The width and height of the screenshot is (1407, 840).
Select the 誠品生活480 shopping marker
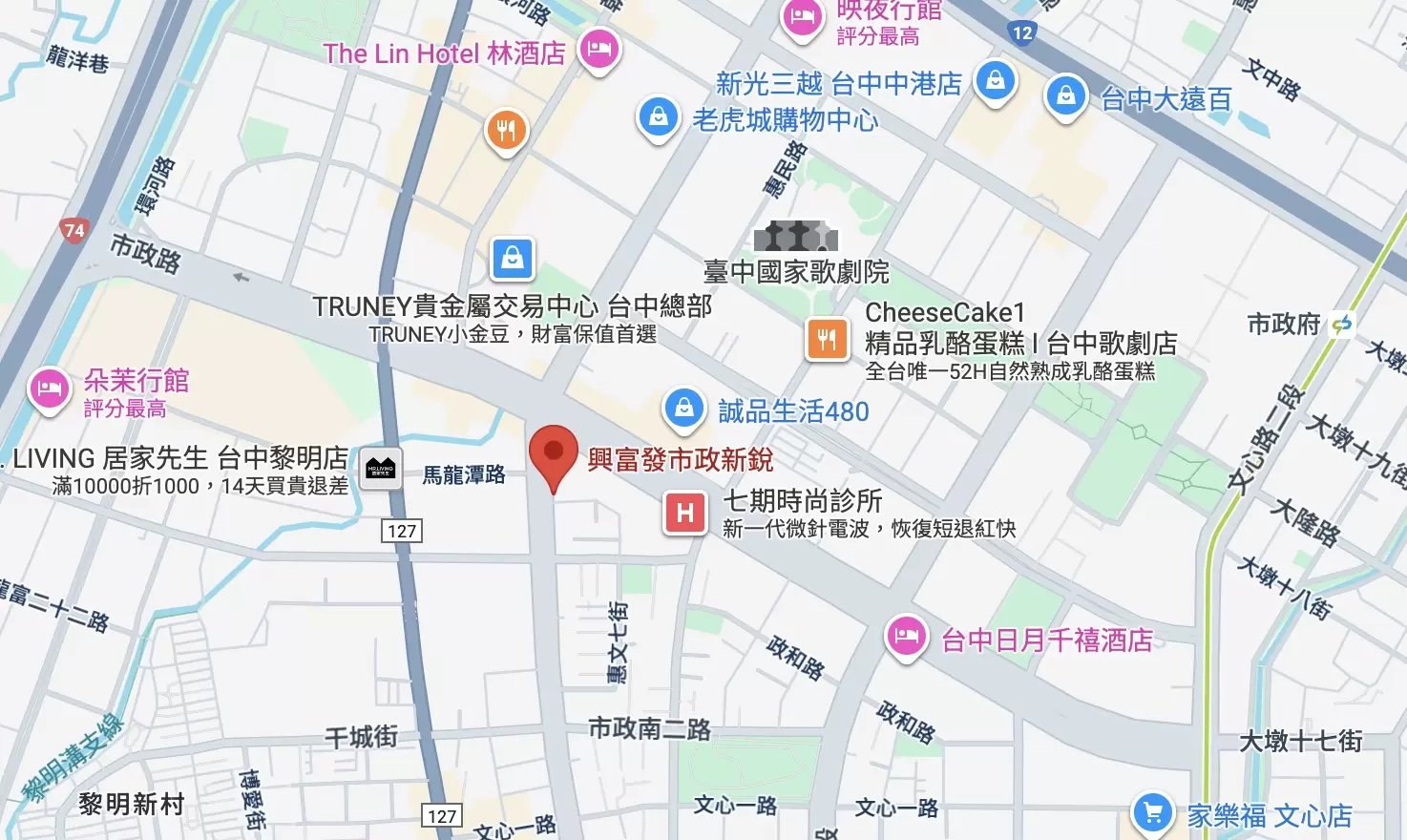pyautogui.click(x=683, y=409)
